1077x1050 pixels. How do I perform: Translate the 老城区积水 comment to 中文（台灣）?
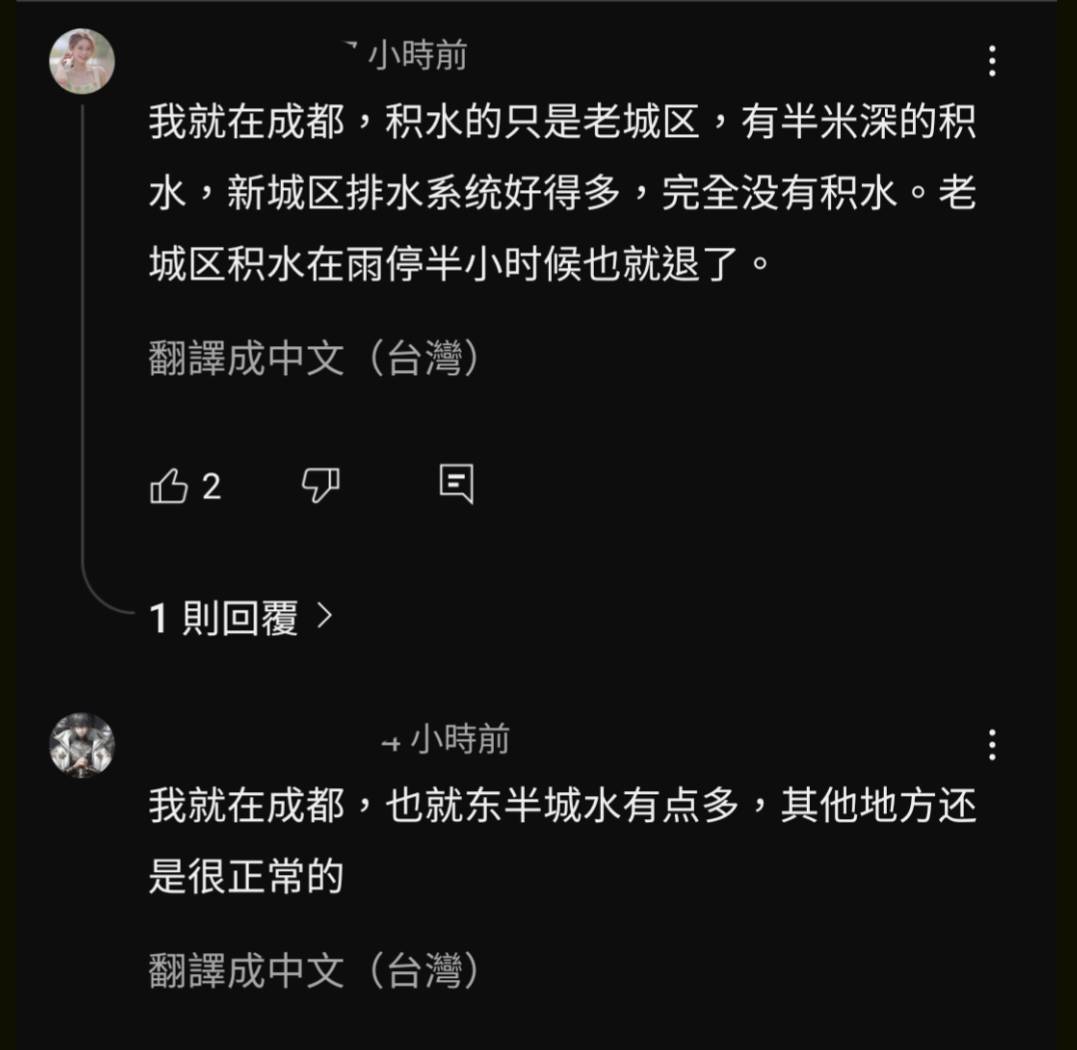[x=315, y=357]
